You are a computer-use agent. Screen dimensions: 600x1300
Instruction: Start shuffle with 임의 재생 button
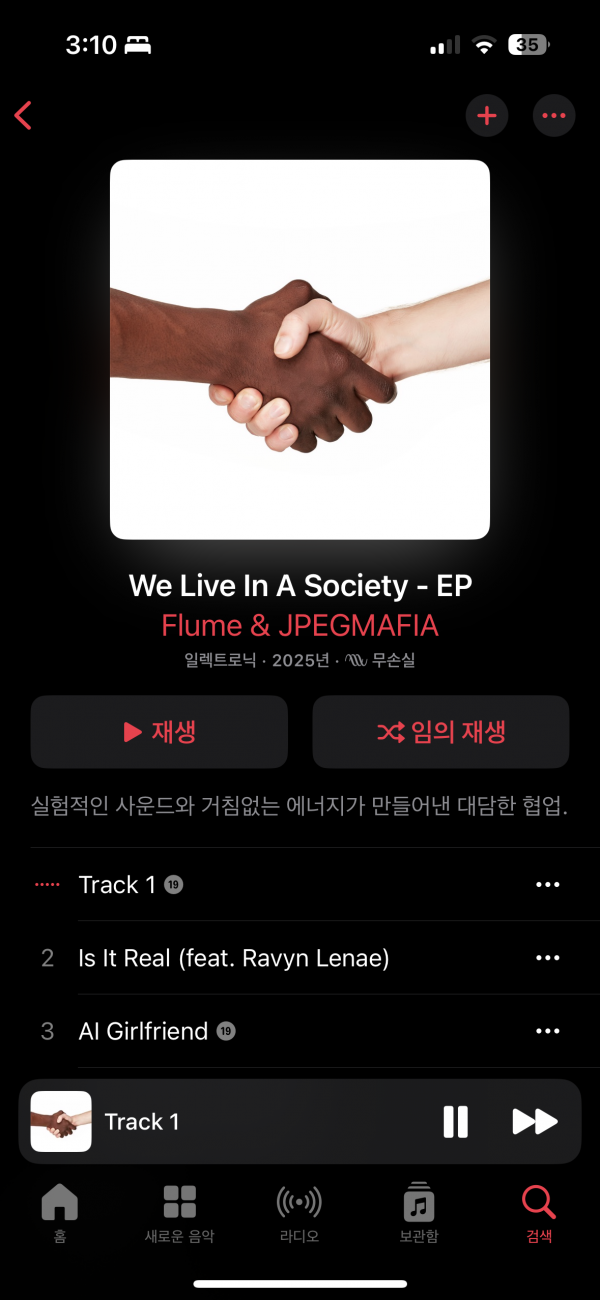coord(441,732)
